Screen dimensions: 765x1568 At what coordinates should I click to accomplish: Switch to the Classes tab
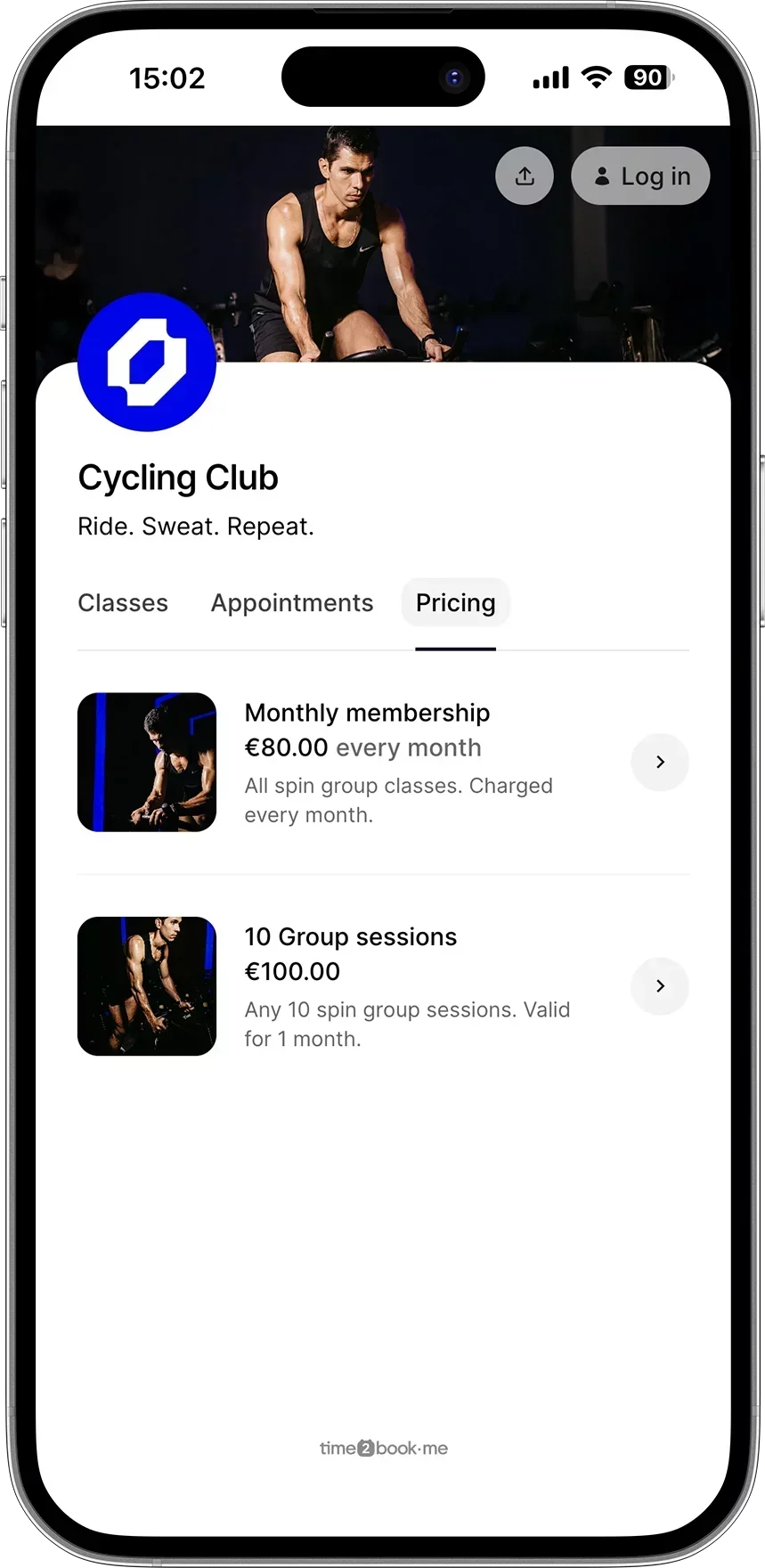coord(122,602)
